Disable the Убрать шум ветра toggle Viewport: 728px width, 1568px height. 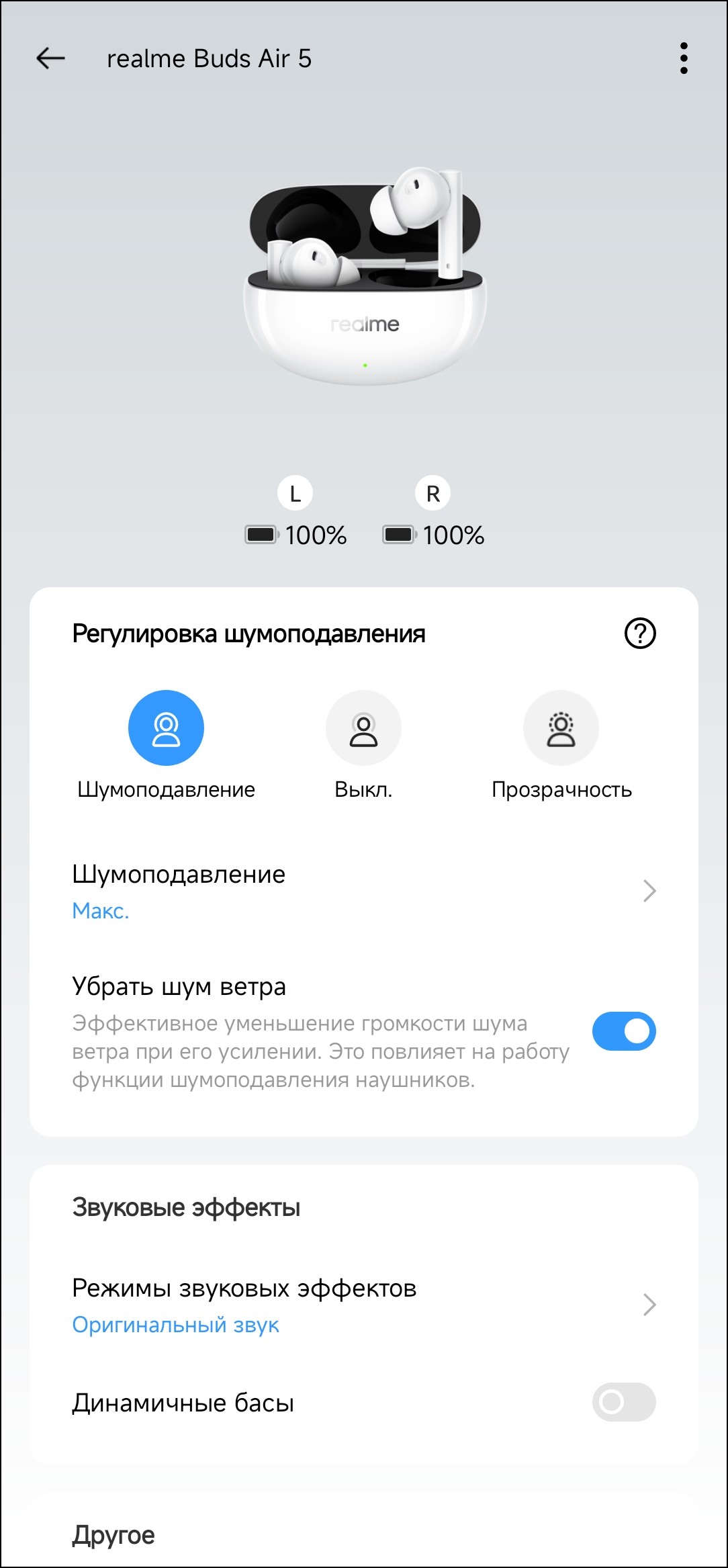[623, 1032]
